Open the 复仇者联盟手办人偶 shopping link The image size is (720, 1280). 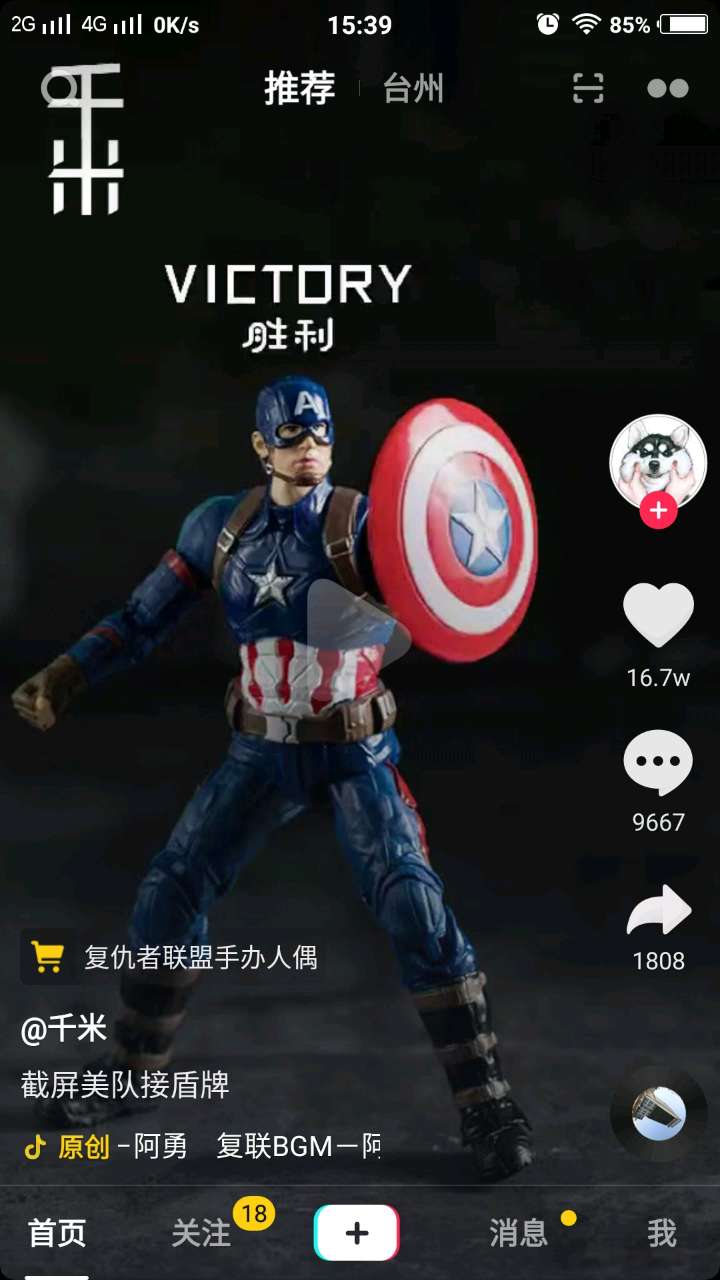click(x=200, y=957)
